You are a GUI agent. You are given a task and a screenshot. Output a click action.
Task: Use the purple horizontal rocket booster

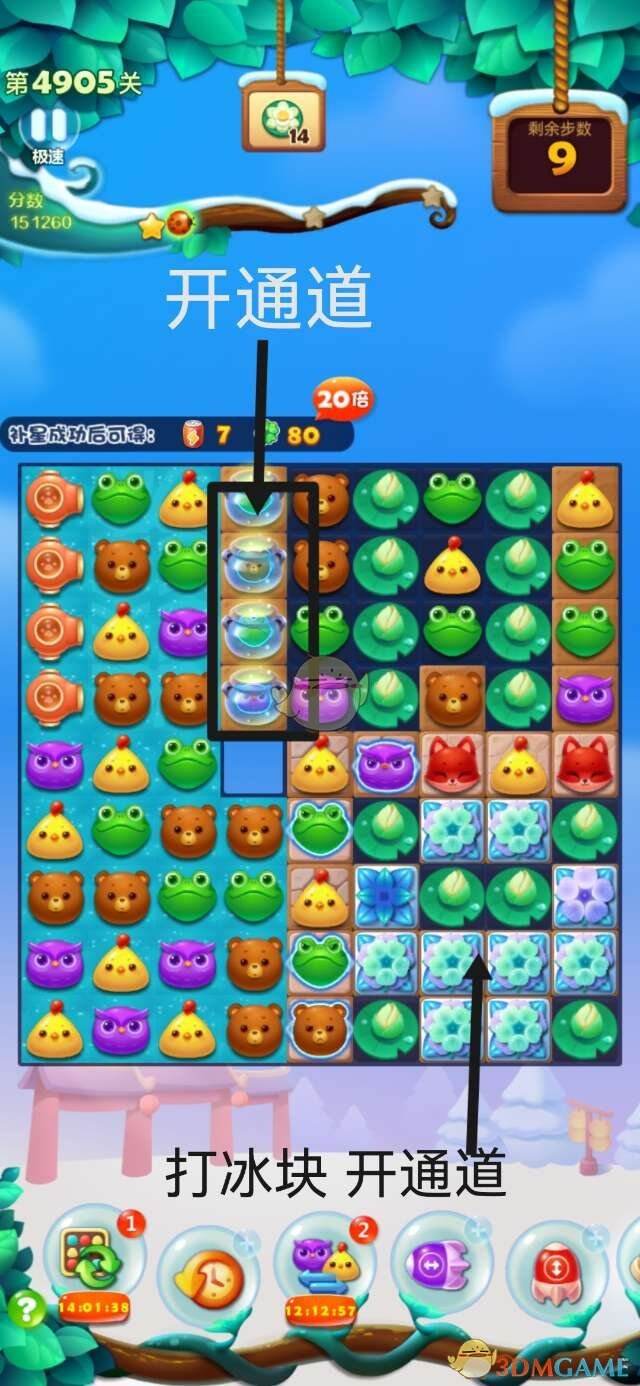tap(441, 1262)
